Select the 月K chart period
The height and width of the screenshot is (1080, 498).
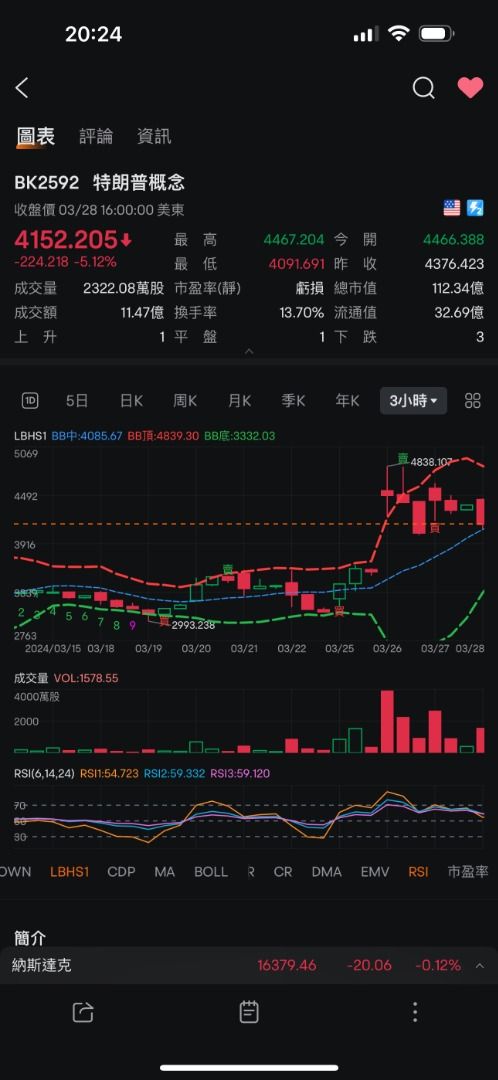click(239, 401)
